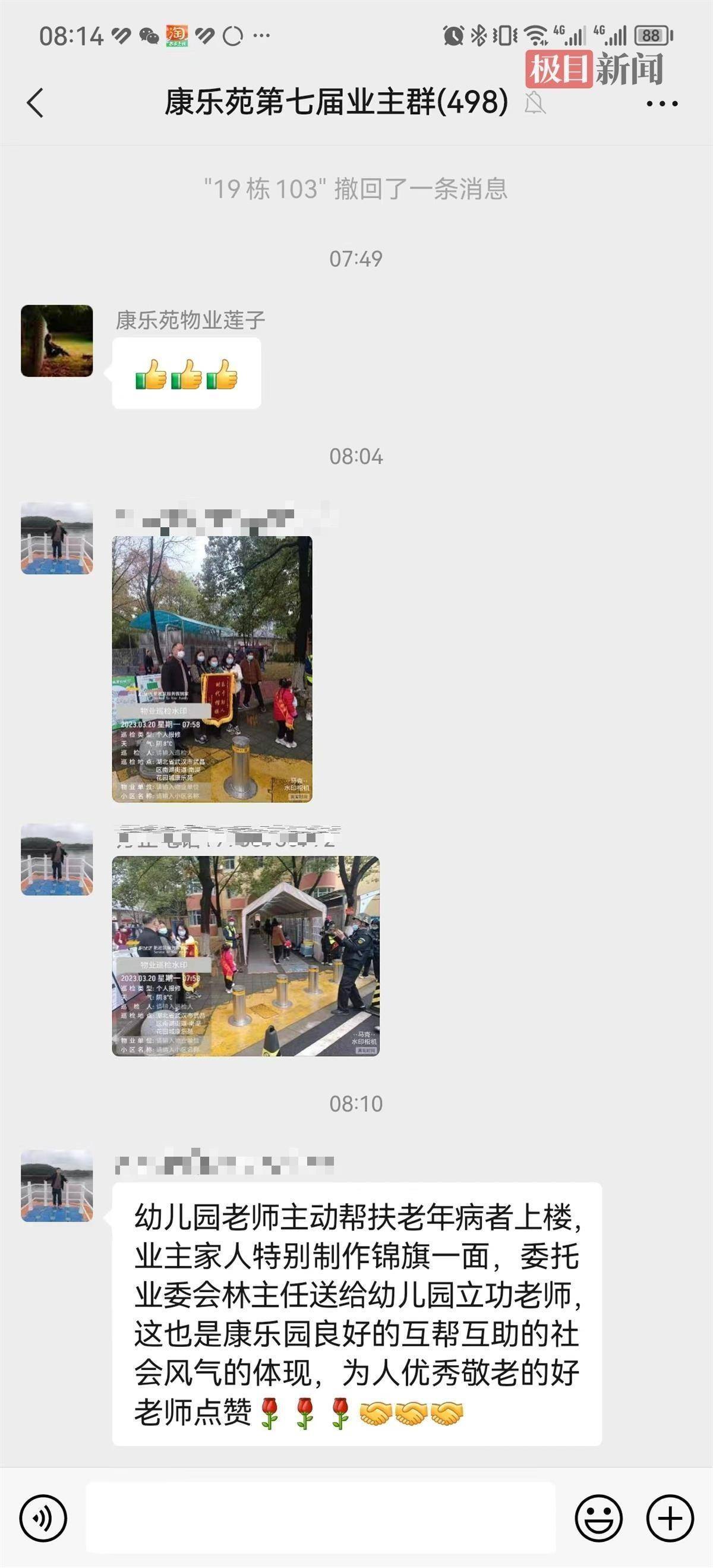Open 康乐苑物业莲子's profile avatar
713x1568 pixels.
coord(57,341)
